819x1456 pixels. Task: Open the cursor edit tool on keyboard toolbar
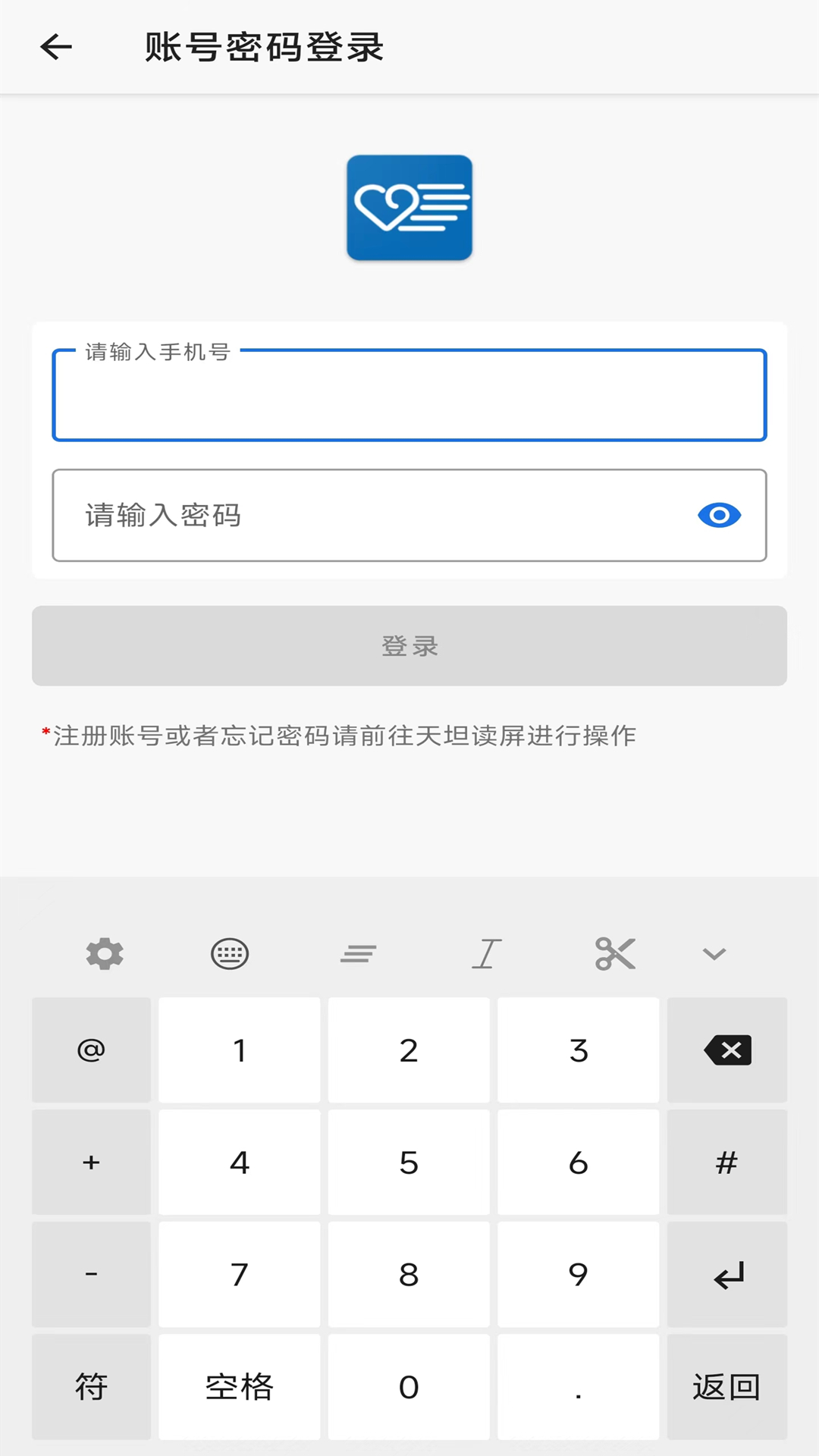[487, 954]
